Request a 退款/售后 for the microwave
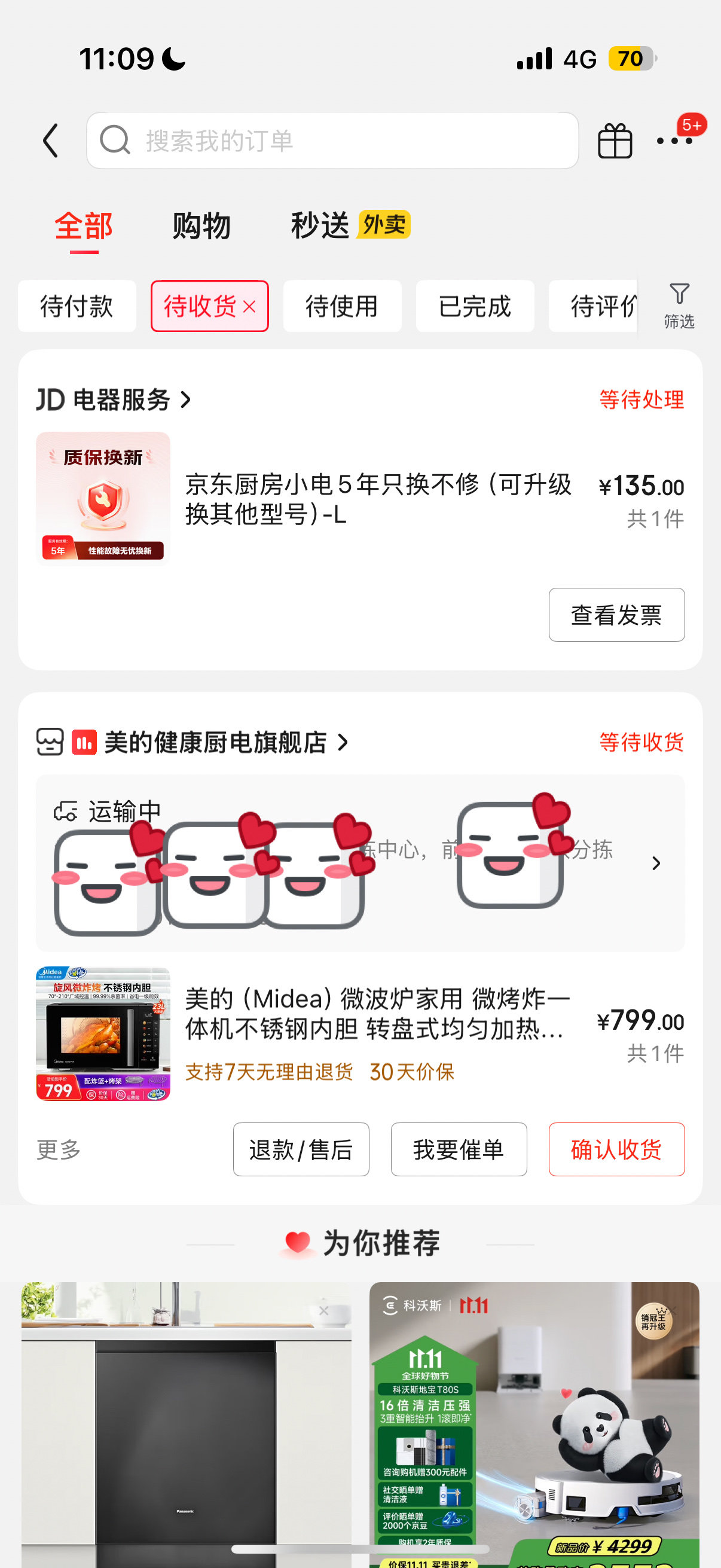The height and width of the screenshot is (1568, 721). pyautogui.click(x=301, y=1149)
